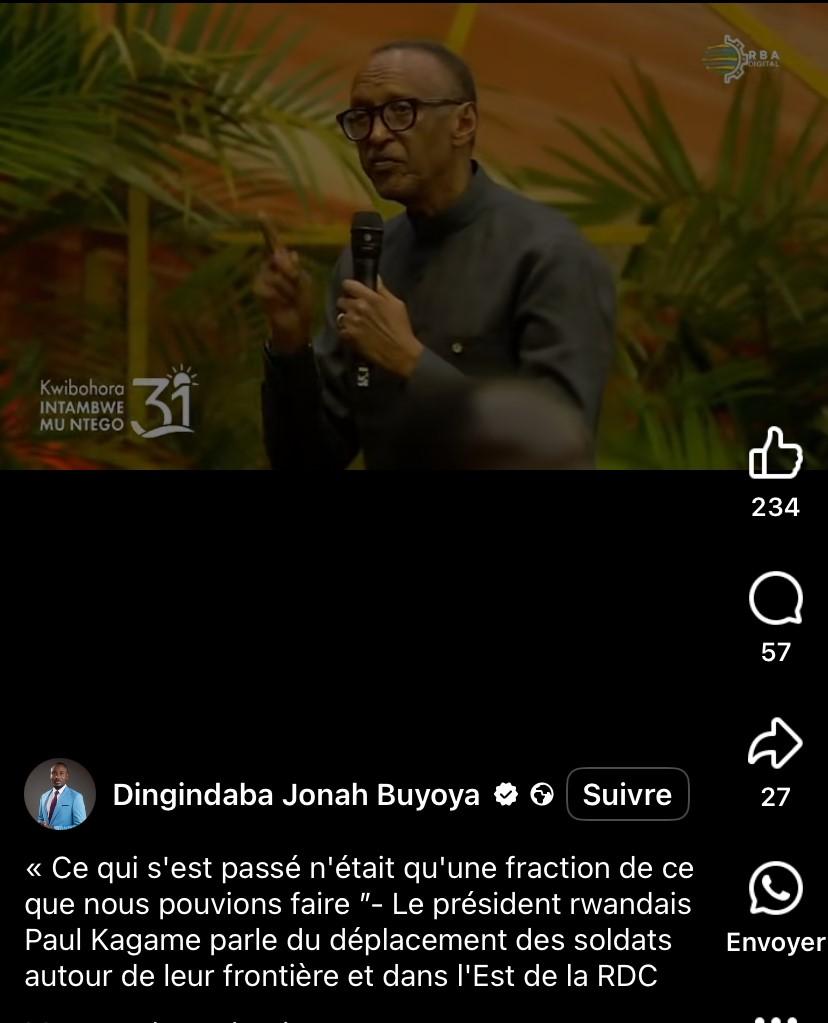Open the comment list by clicking 57
The width and height of the screenshot is (828, 1023).
(x=773, y=651)
